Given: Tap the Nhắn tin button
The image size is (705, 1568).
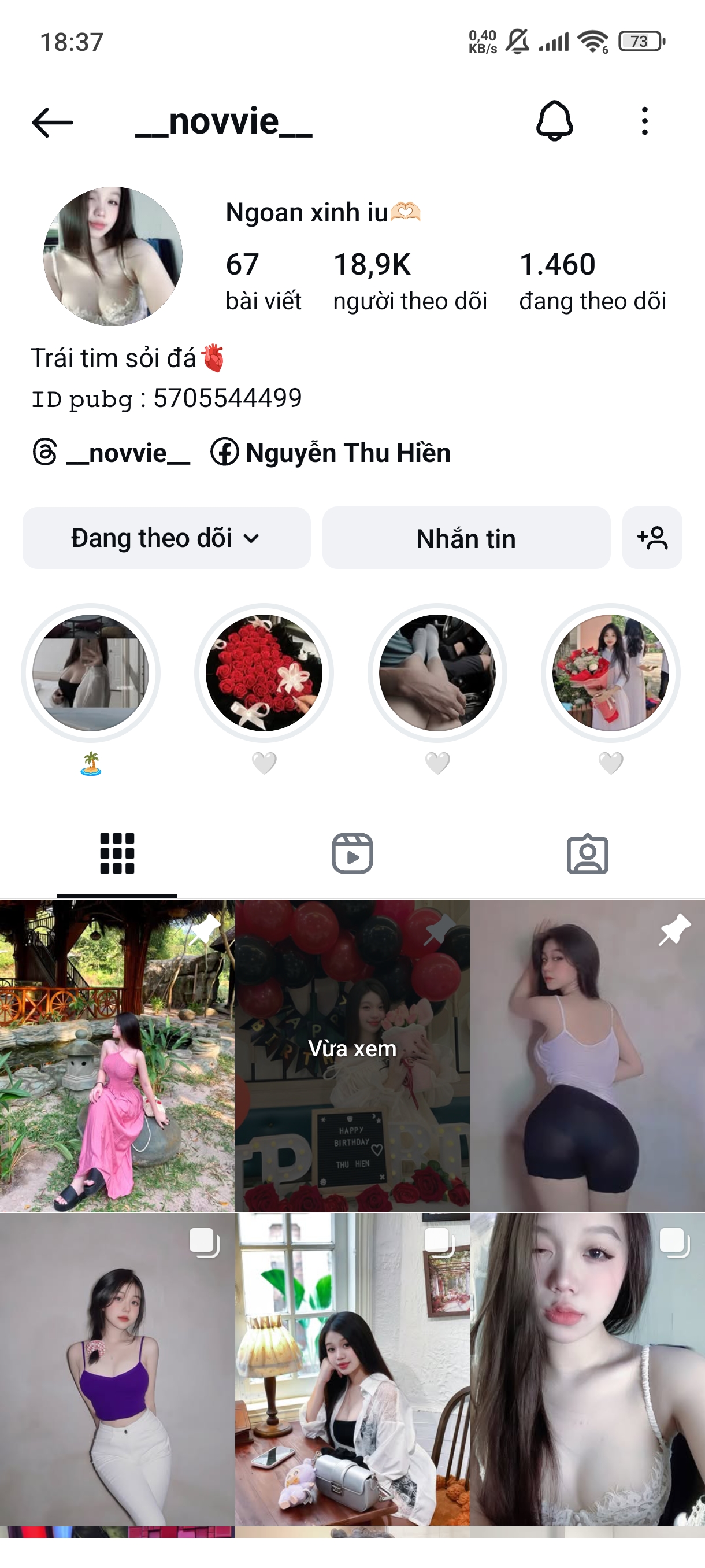Looking at the screenshot, I should [466, 538].
